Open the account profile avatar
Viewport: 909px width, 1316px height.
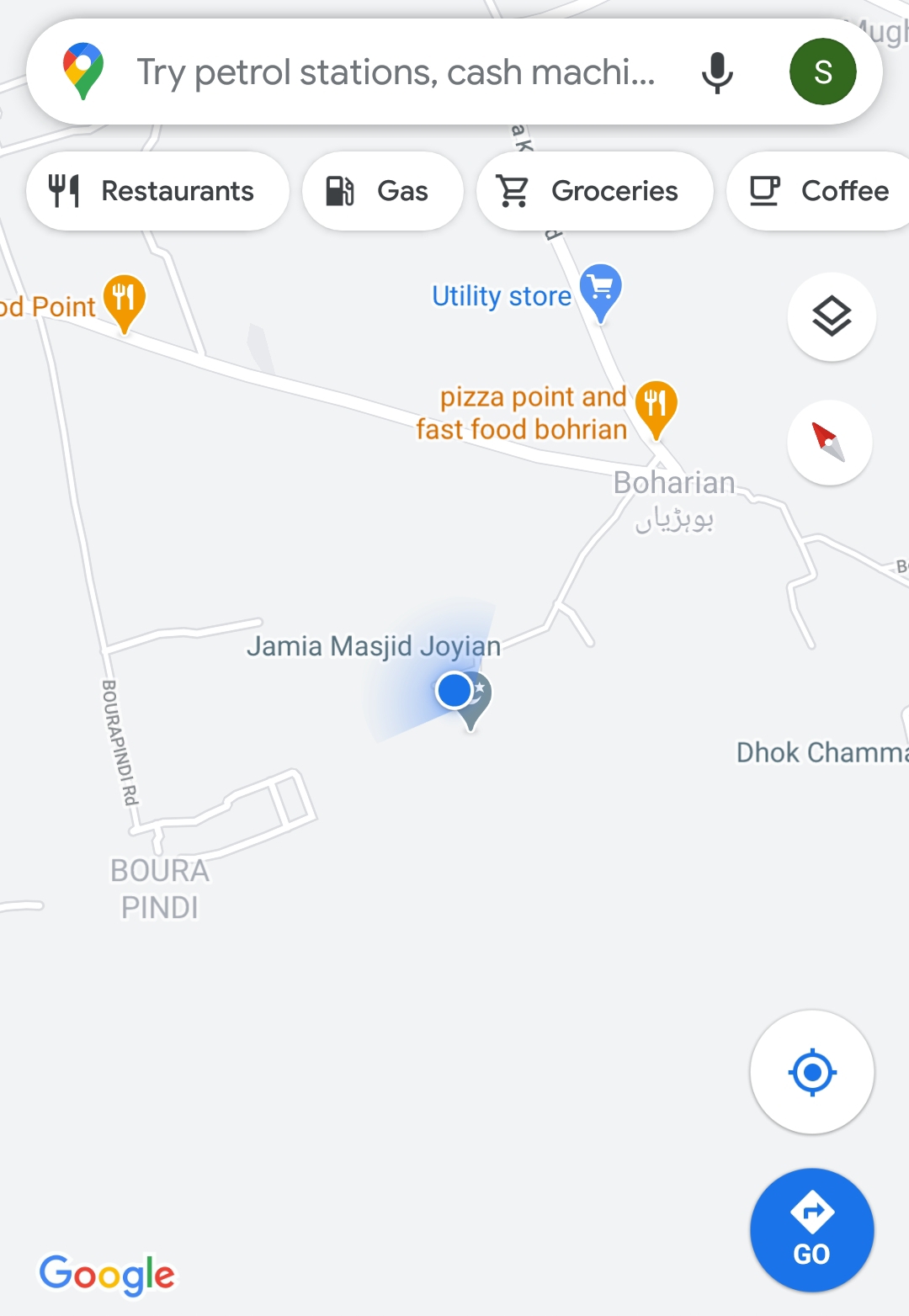tap(822, 72)
